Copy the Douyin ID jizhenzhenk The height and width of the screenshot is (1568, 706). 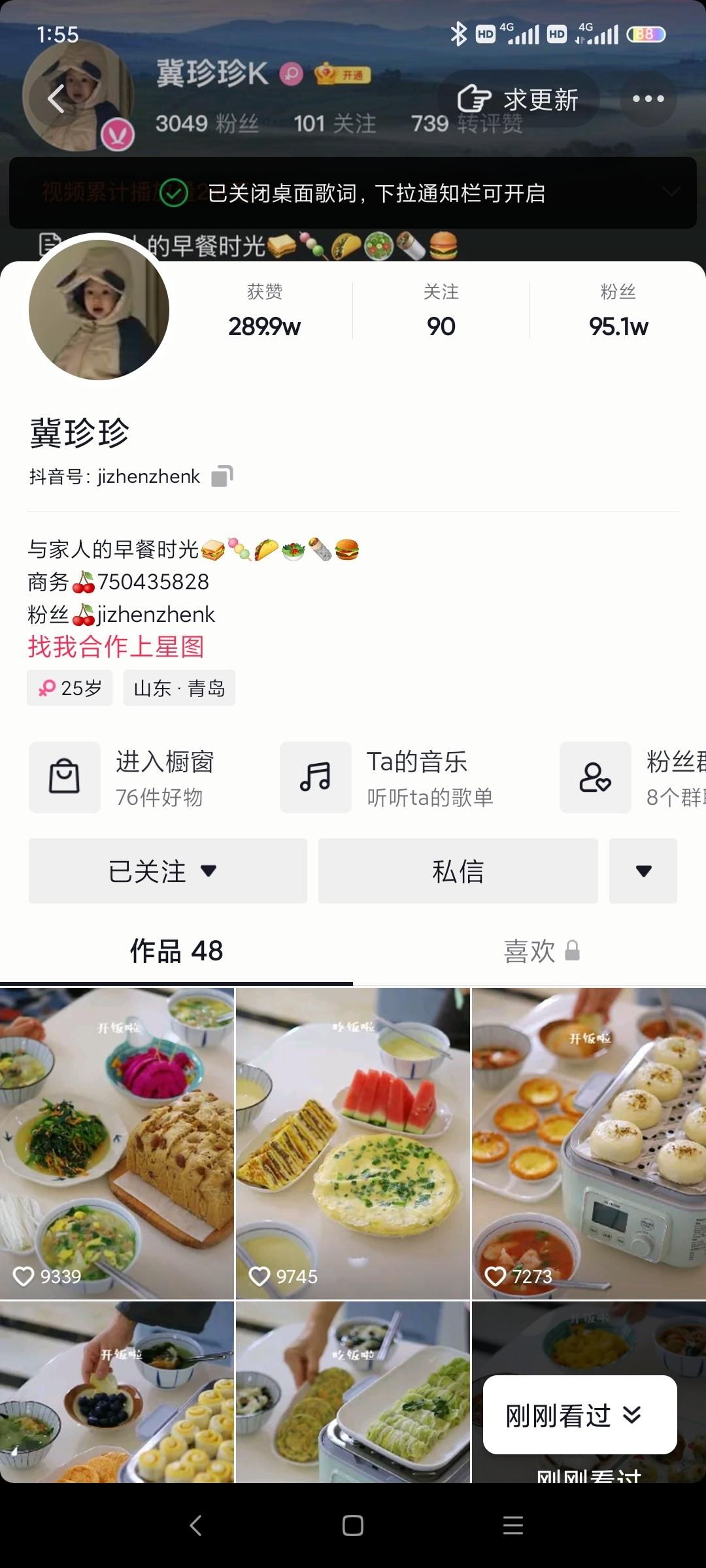222,476
